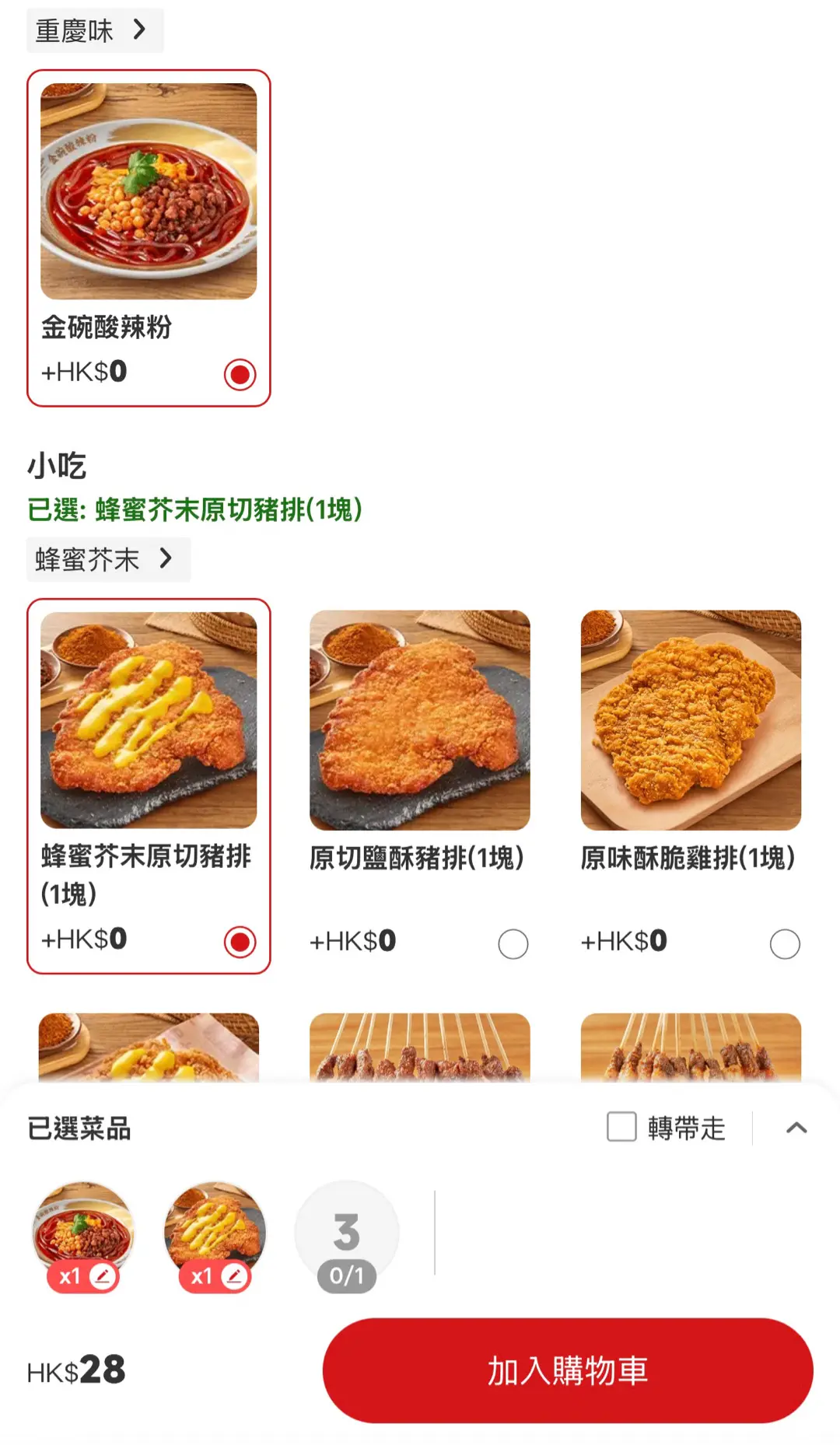Tick the 轉帶走 takeaway checkbox

pos(621,1127)
